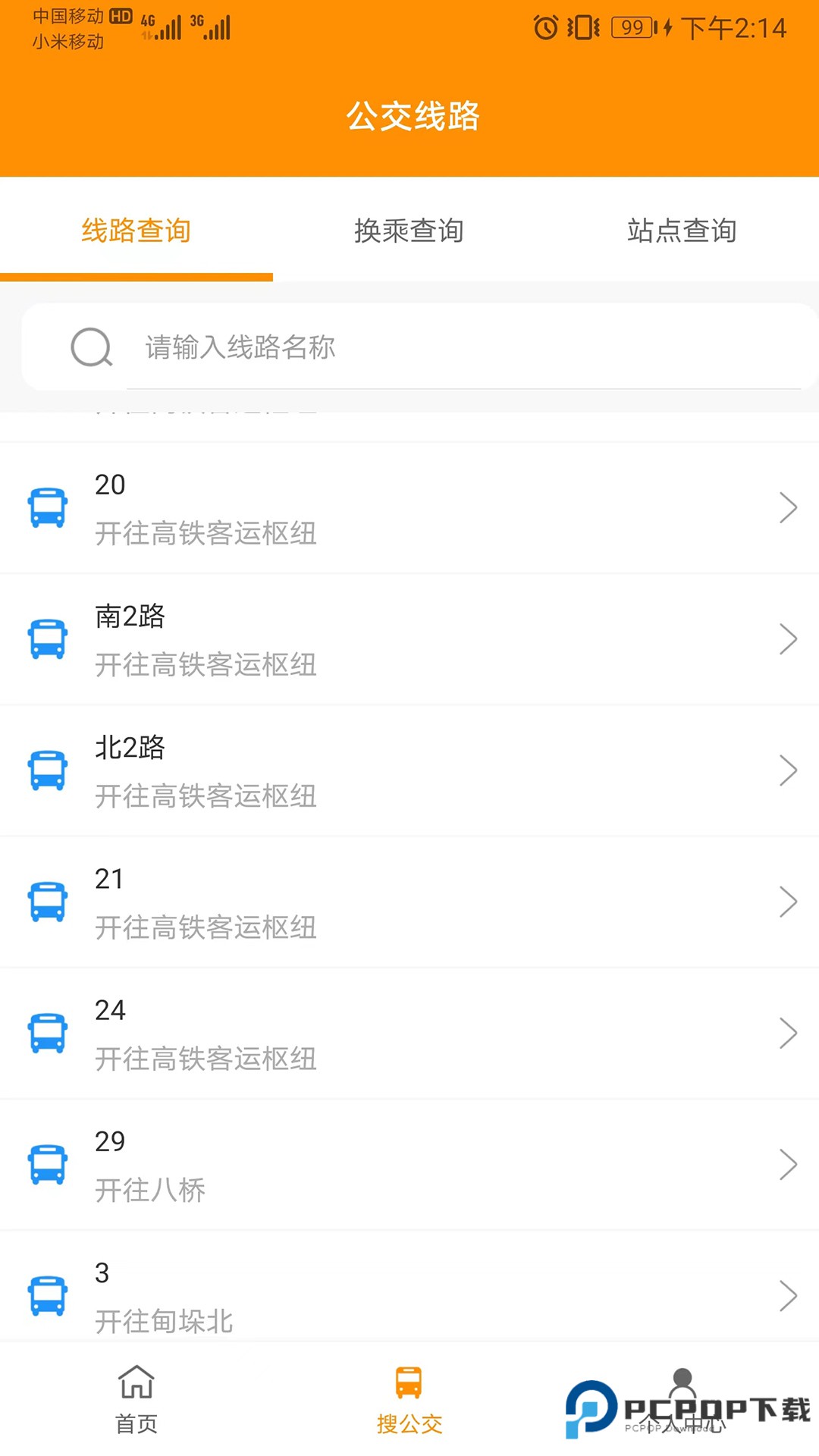
Task: Expand route 20 details via right chevron
Action: click(x=788, y=508)
